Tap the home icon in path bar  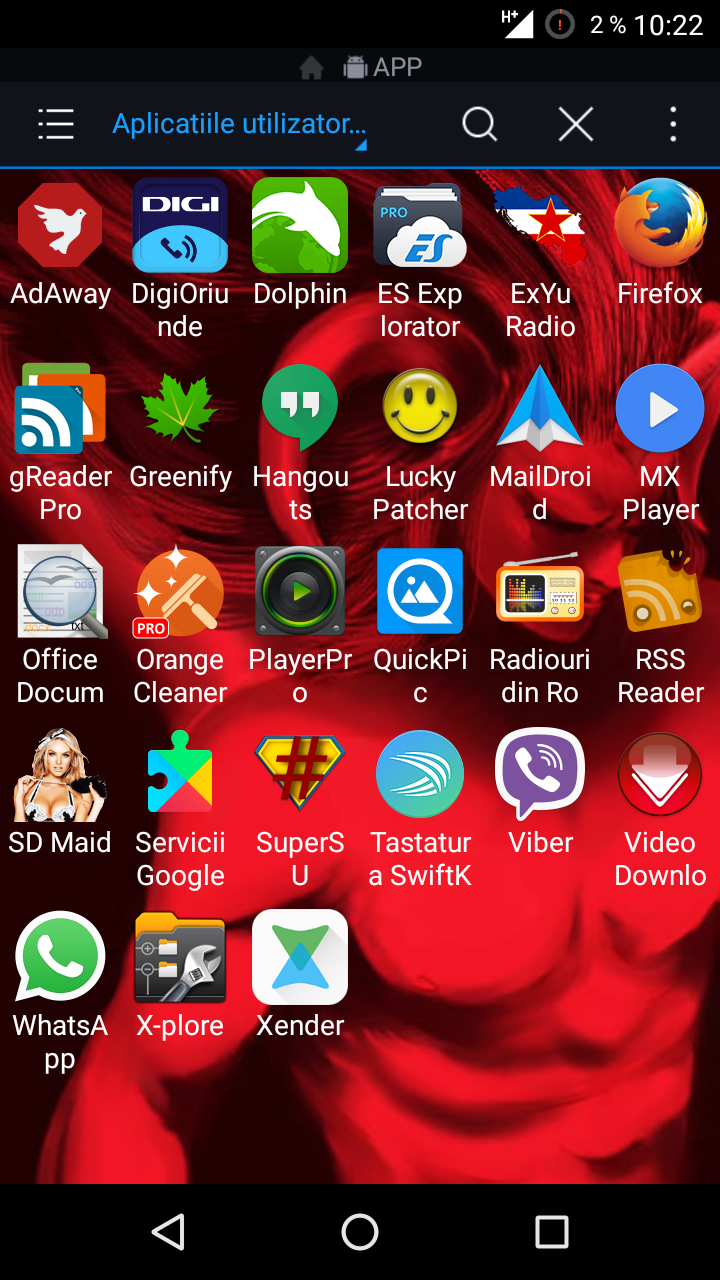[311, 67]
